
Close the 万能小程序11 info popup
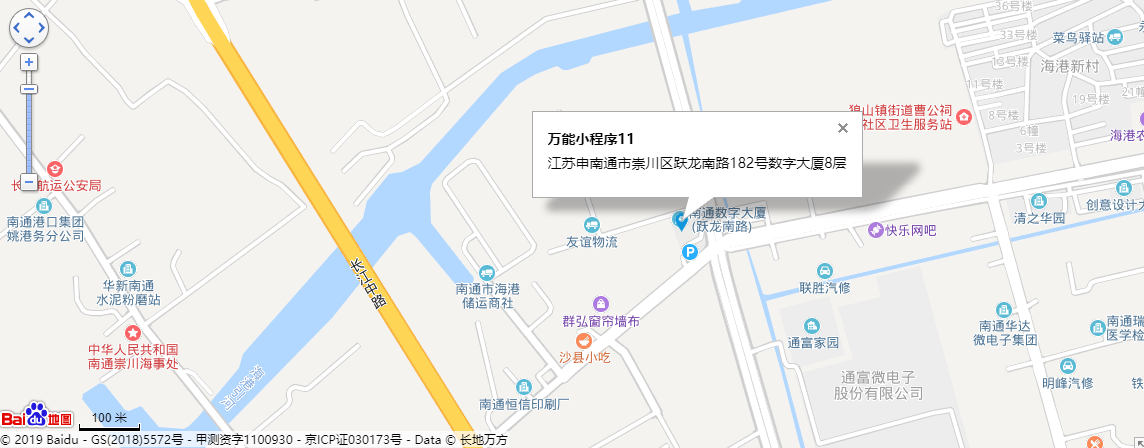[843, 128]
